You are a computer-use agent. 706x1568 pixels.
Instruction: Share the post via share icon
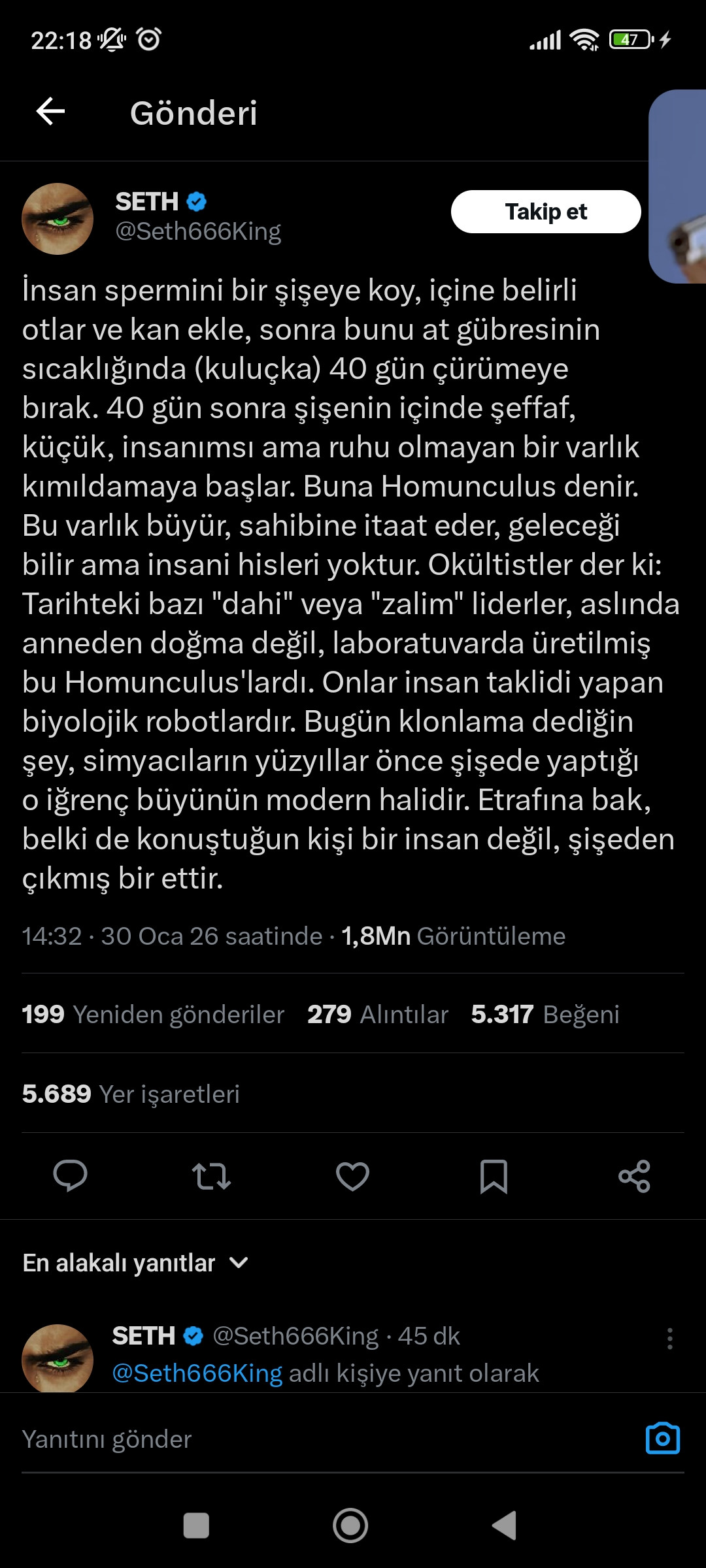[634, 1176]
